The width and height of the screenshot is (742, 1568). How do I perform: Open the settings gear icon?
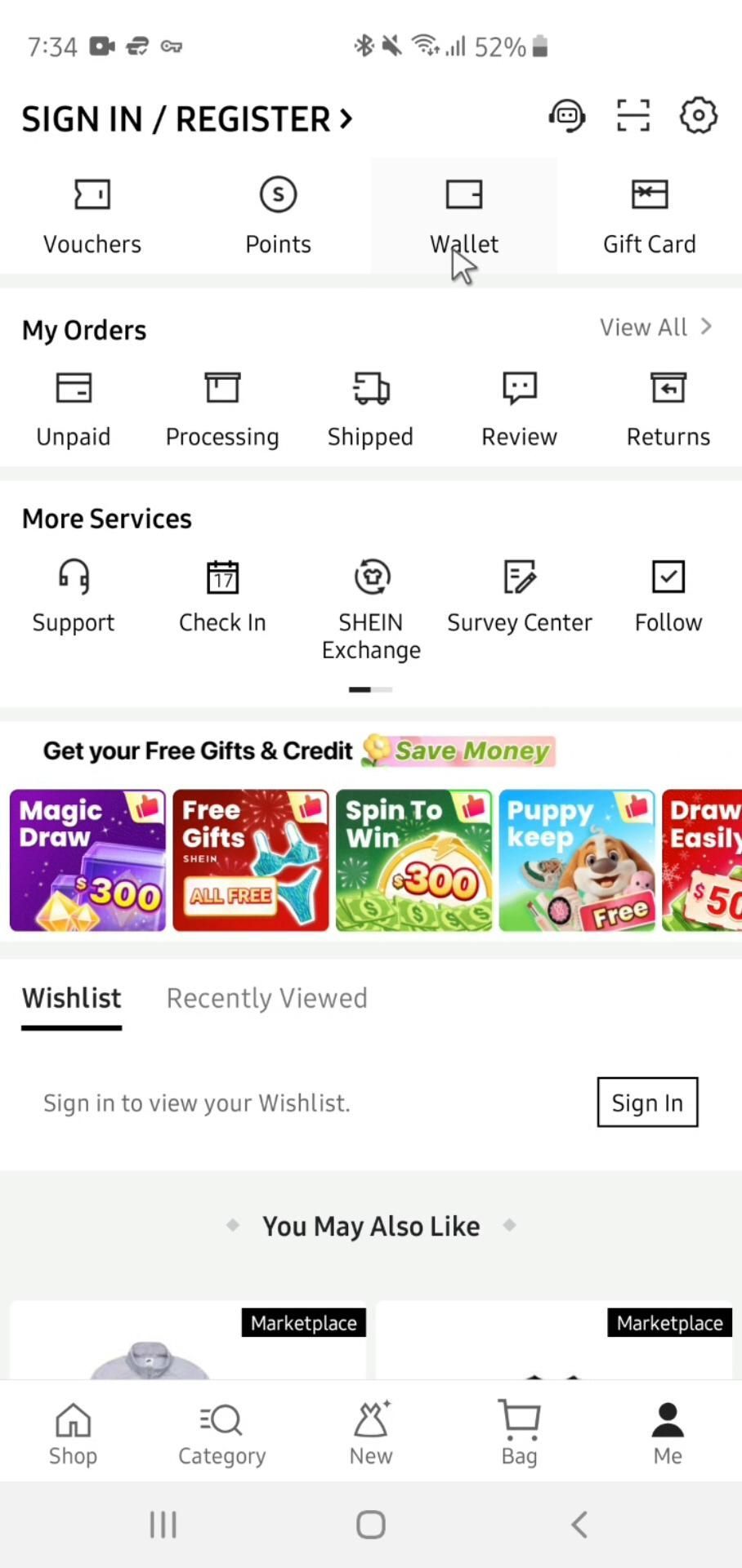(x=698, y=115)
